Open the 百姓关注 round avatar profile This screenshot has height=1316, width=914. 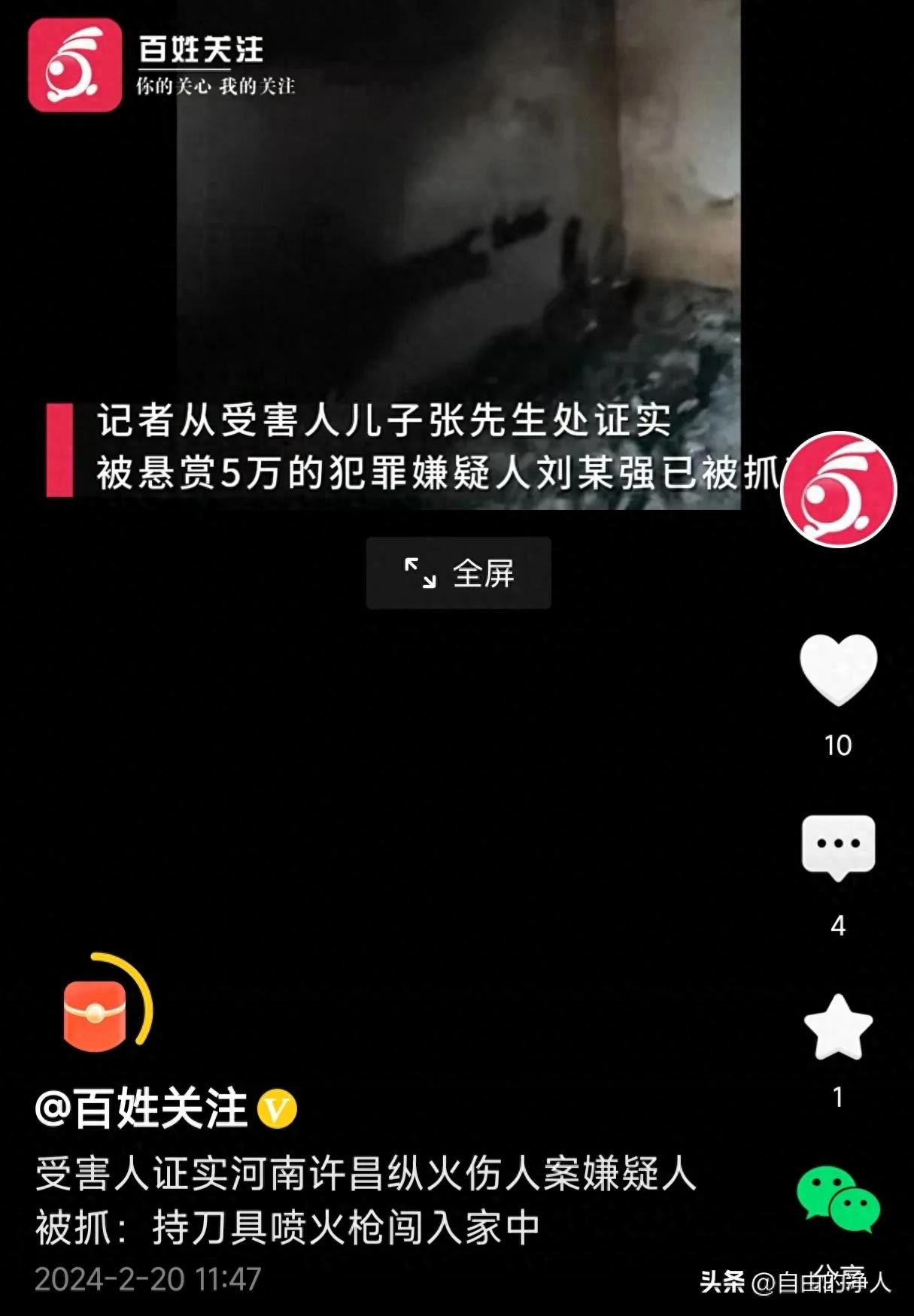pyautogui.click(x=838, y=489)
